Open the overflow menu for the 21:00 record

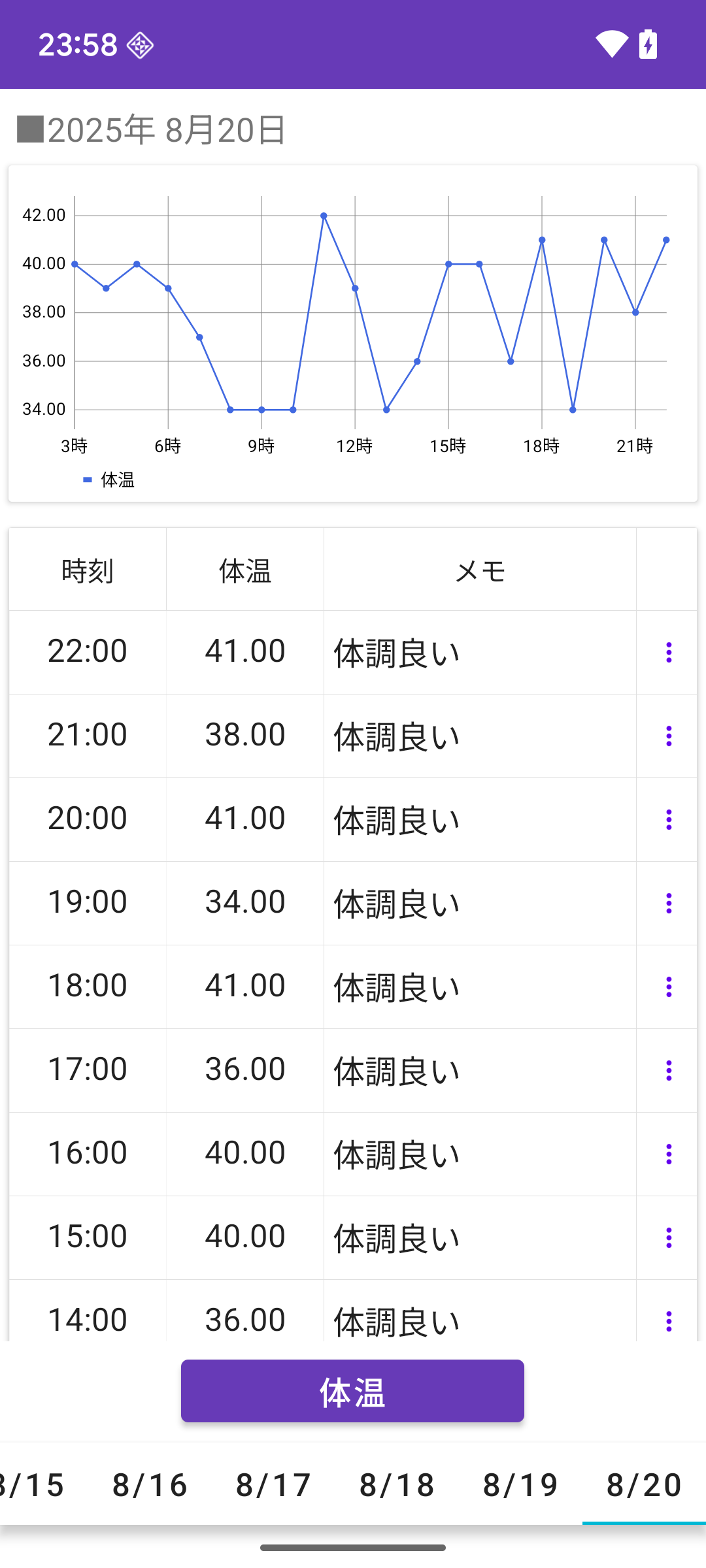point(668,736)
